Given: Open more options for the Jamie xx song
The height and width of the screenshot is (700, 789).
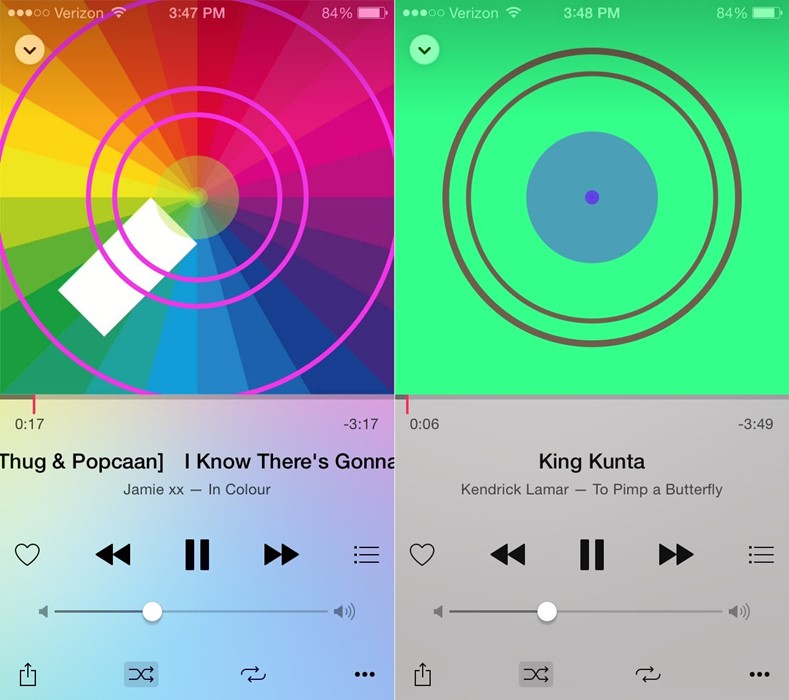Looking at the screenshot, I should (365, 675).
